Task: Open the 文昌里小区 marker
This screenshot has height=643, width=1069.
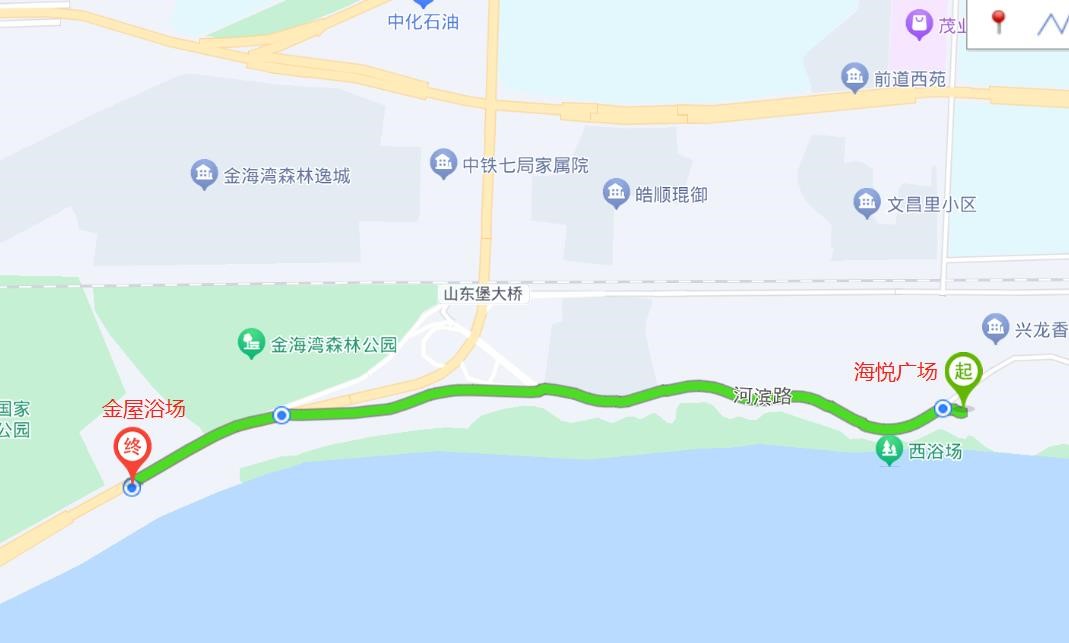Action: (867, 204)
